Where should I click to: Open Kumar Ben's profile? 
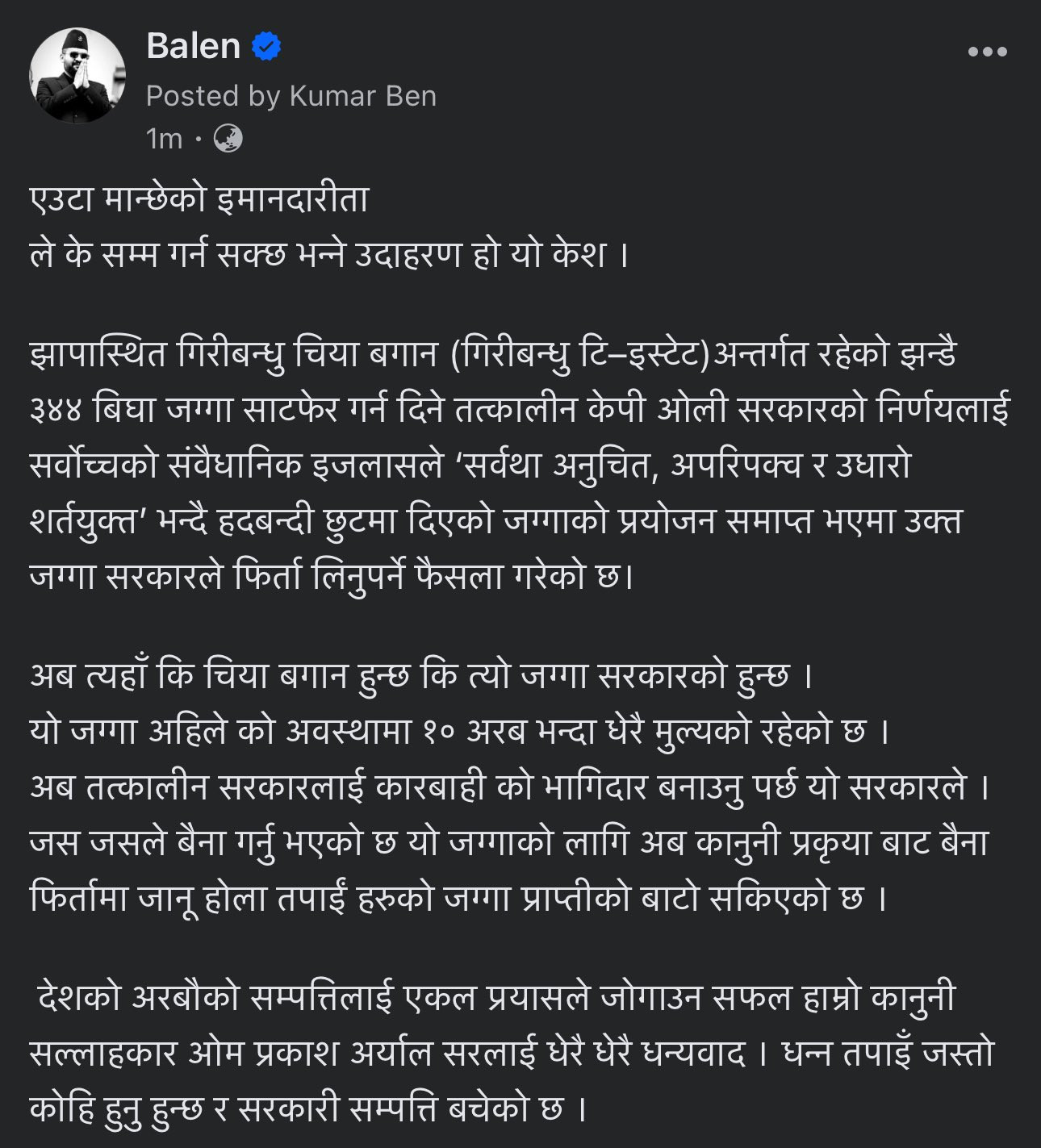(x=362, y=96)
